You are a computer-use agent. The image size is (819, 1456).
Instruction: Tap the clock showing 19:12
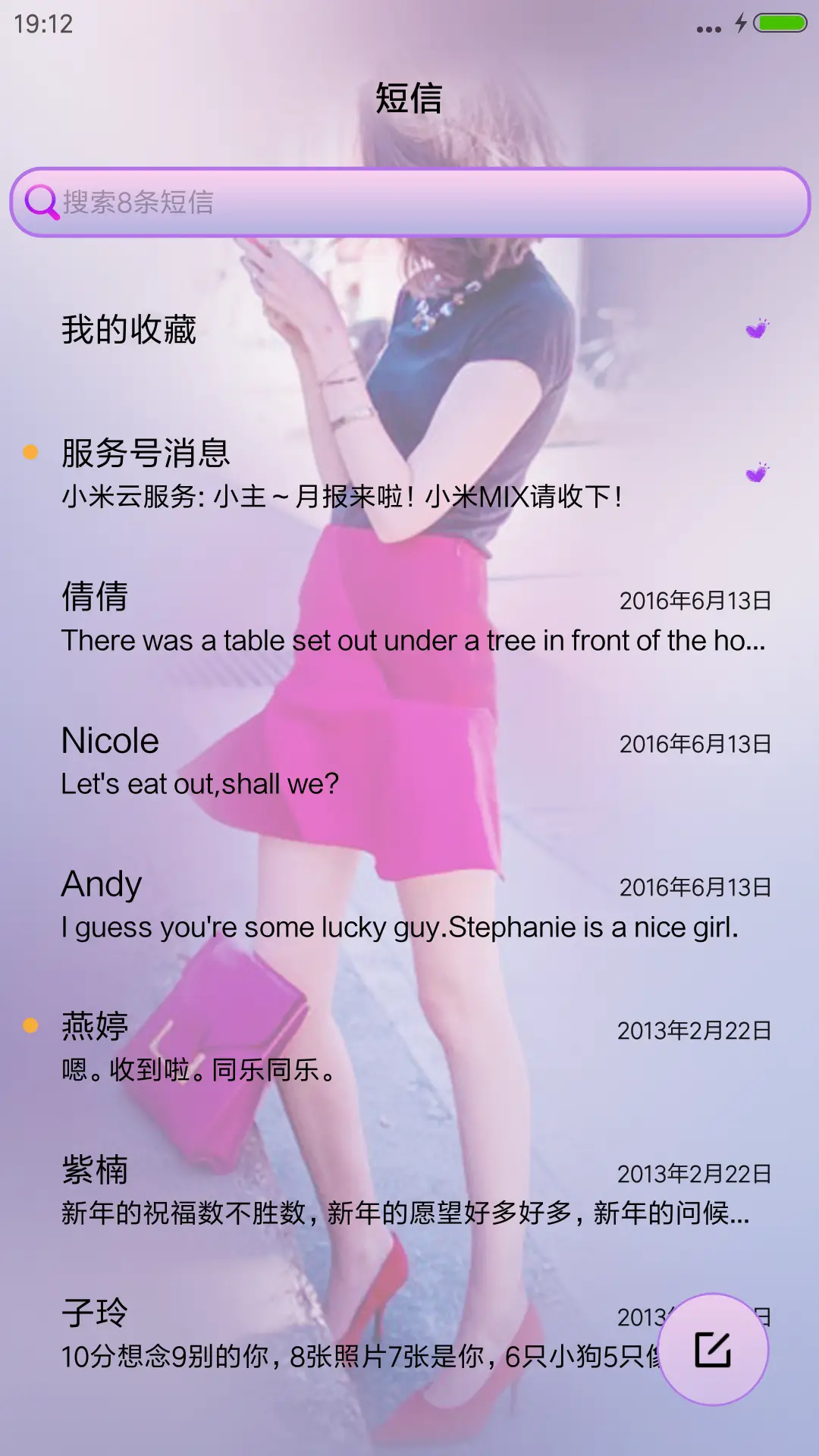click(42, 24)
